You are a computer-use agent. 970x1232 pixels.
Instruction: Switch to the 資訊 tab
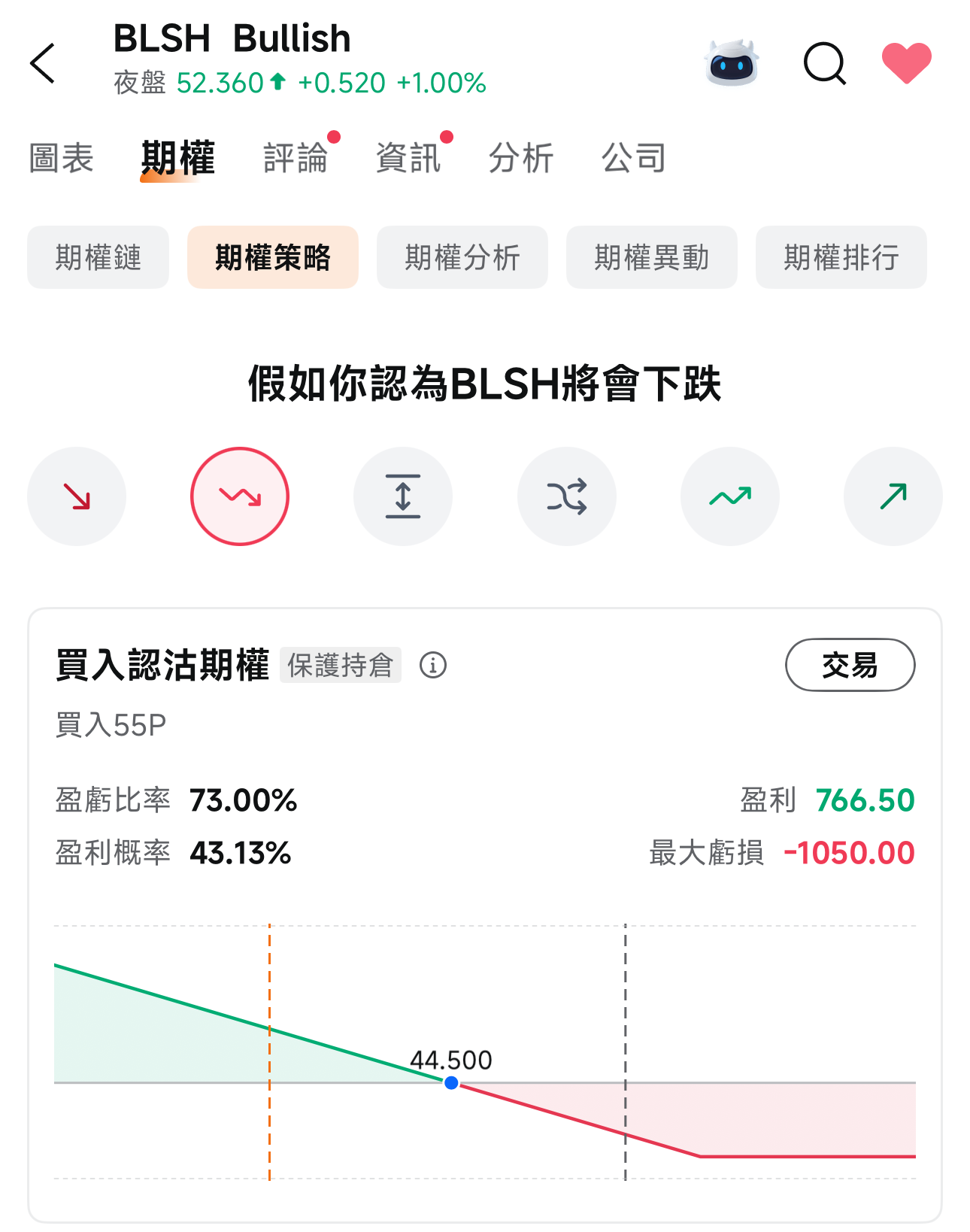(408, 159)
